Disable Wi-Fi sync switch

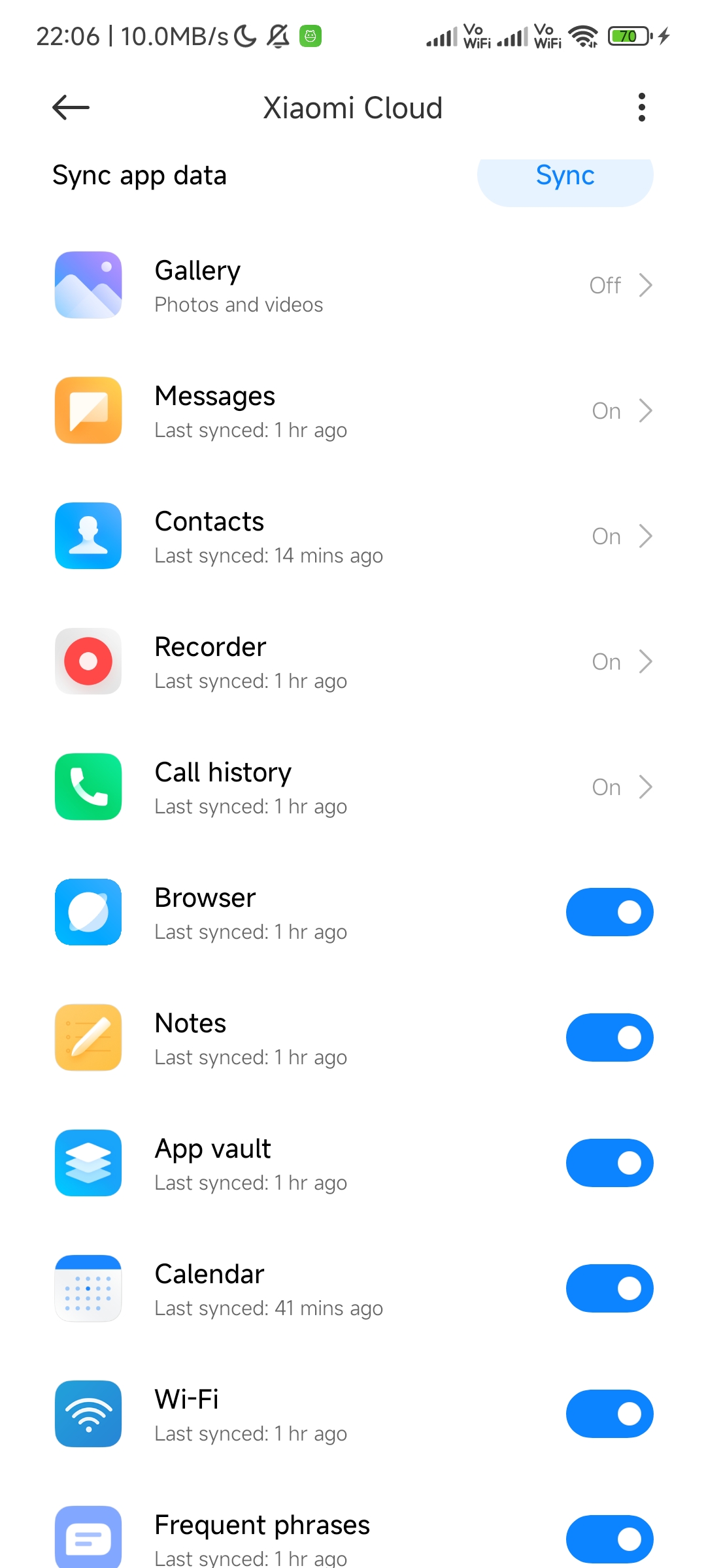tap(609, 1414)
